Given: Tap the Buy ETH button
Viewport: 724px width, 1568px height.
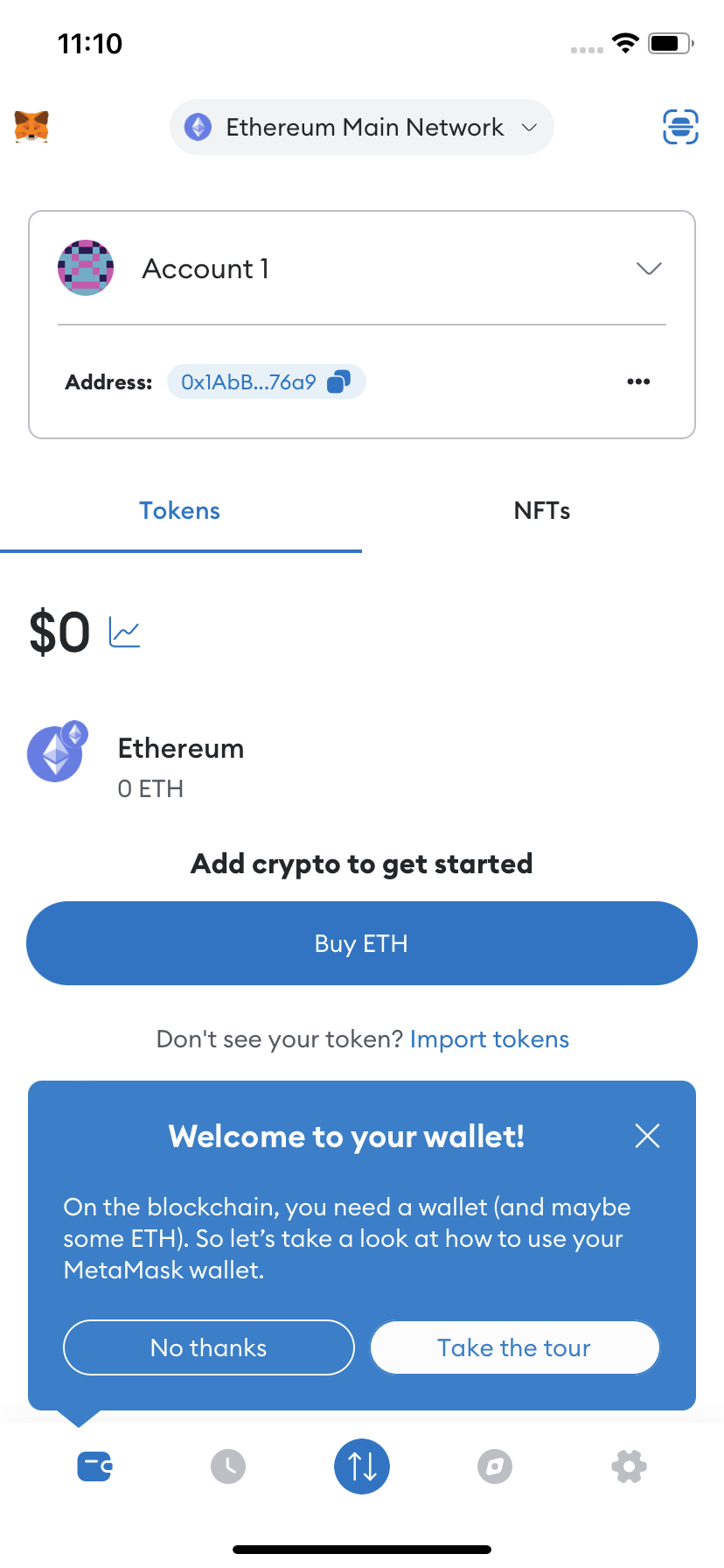Looking at the screenshot, I should (362, 943).
